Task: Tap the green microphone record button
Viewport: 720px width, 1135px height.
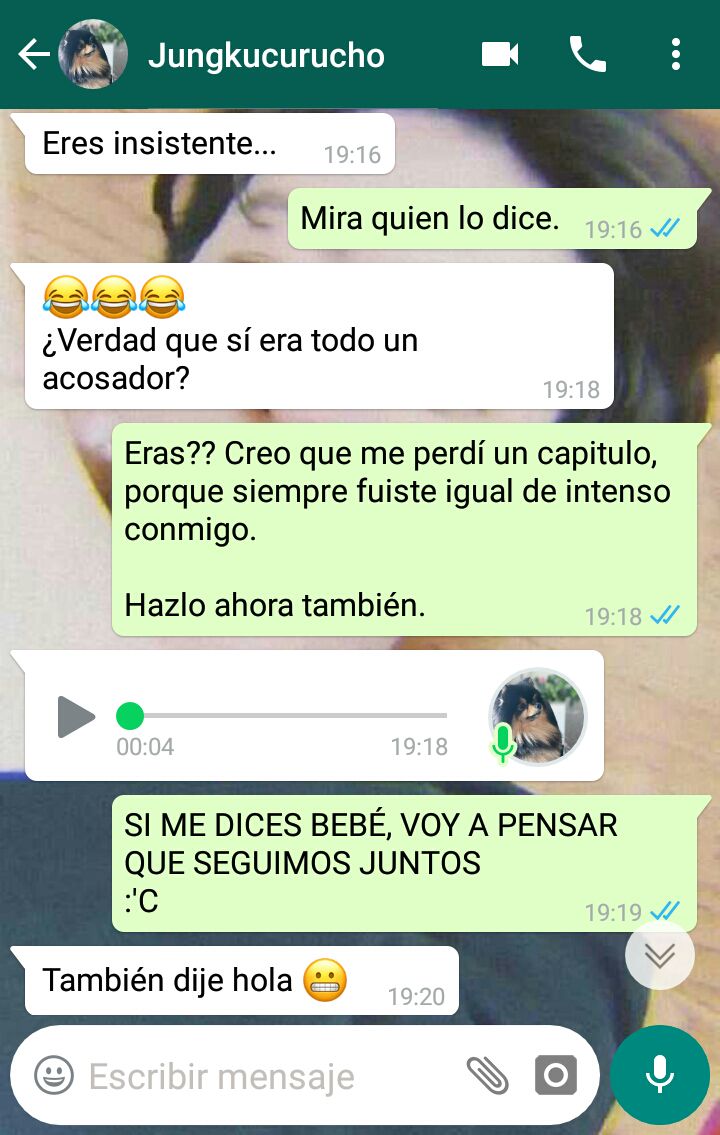Action: [659, 1075]
